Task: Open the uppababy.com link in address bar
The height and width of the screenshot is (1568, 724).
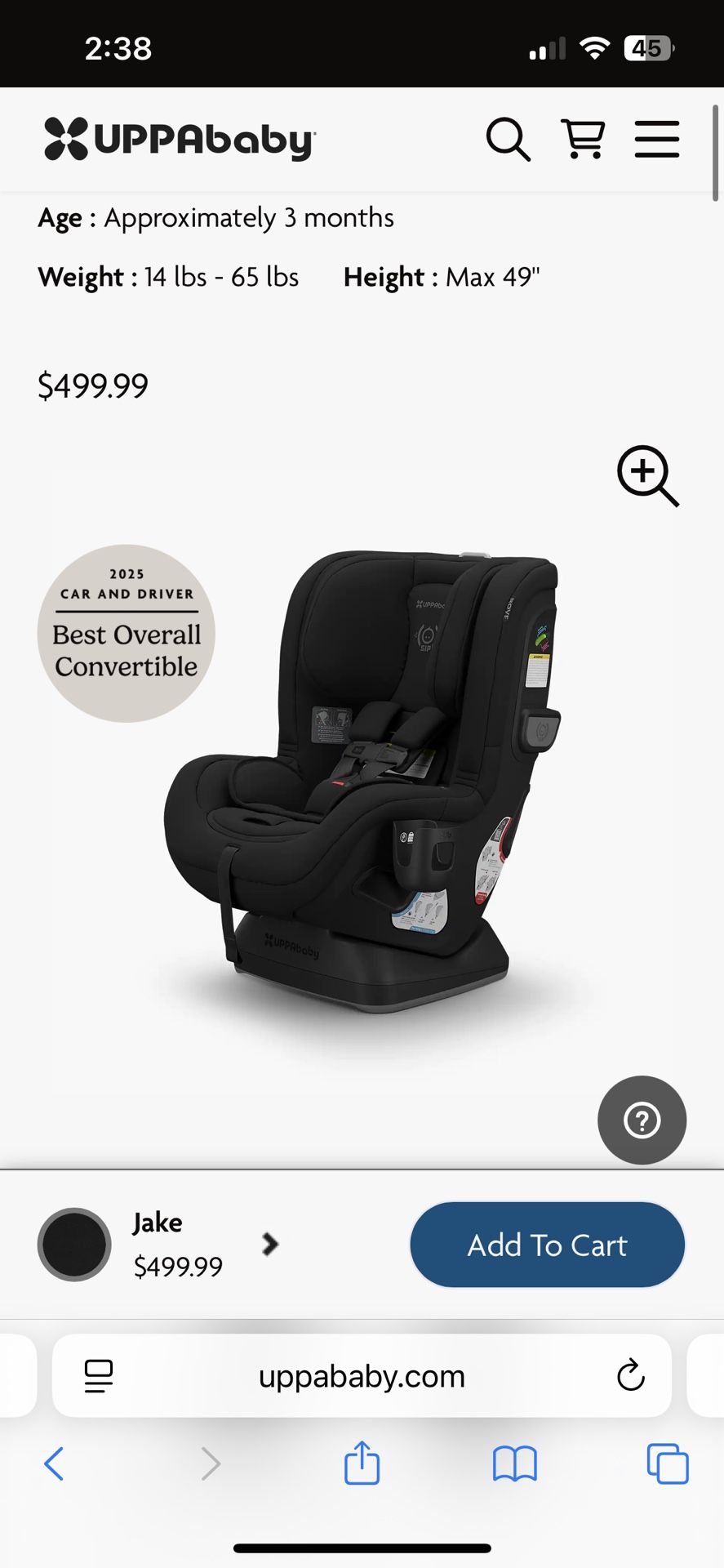Action: tap(361, 1375)
